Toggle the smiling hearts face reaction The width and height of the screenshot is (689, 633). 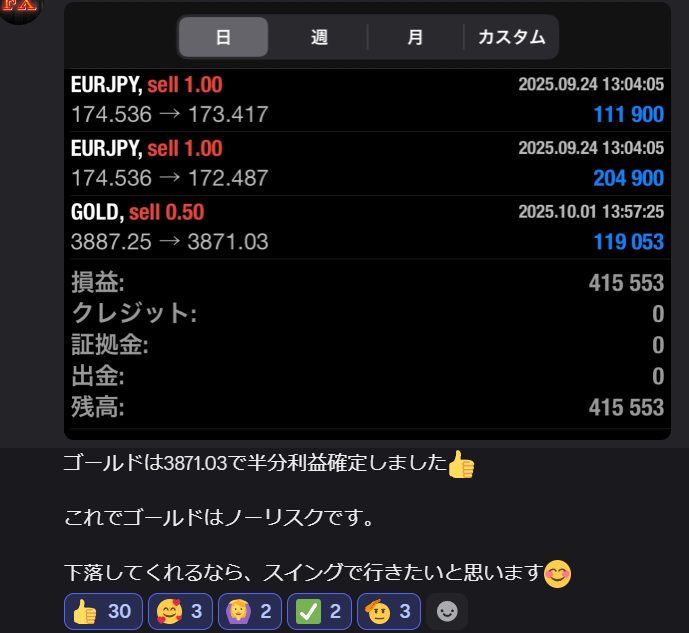180,611
